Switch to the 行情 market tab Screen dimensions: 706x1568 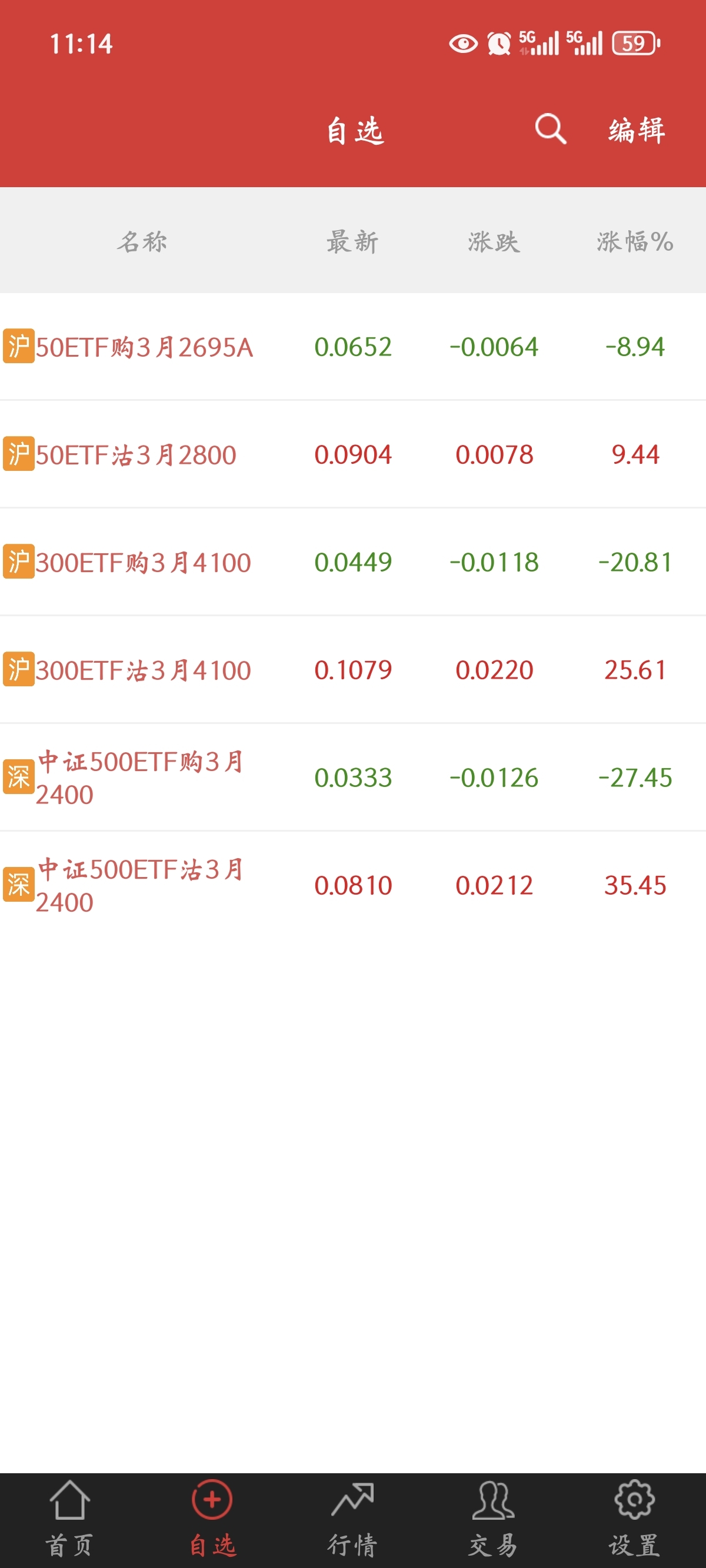click(x=353, y=1519)
